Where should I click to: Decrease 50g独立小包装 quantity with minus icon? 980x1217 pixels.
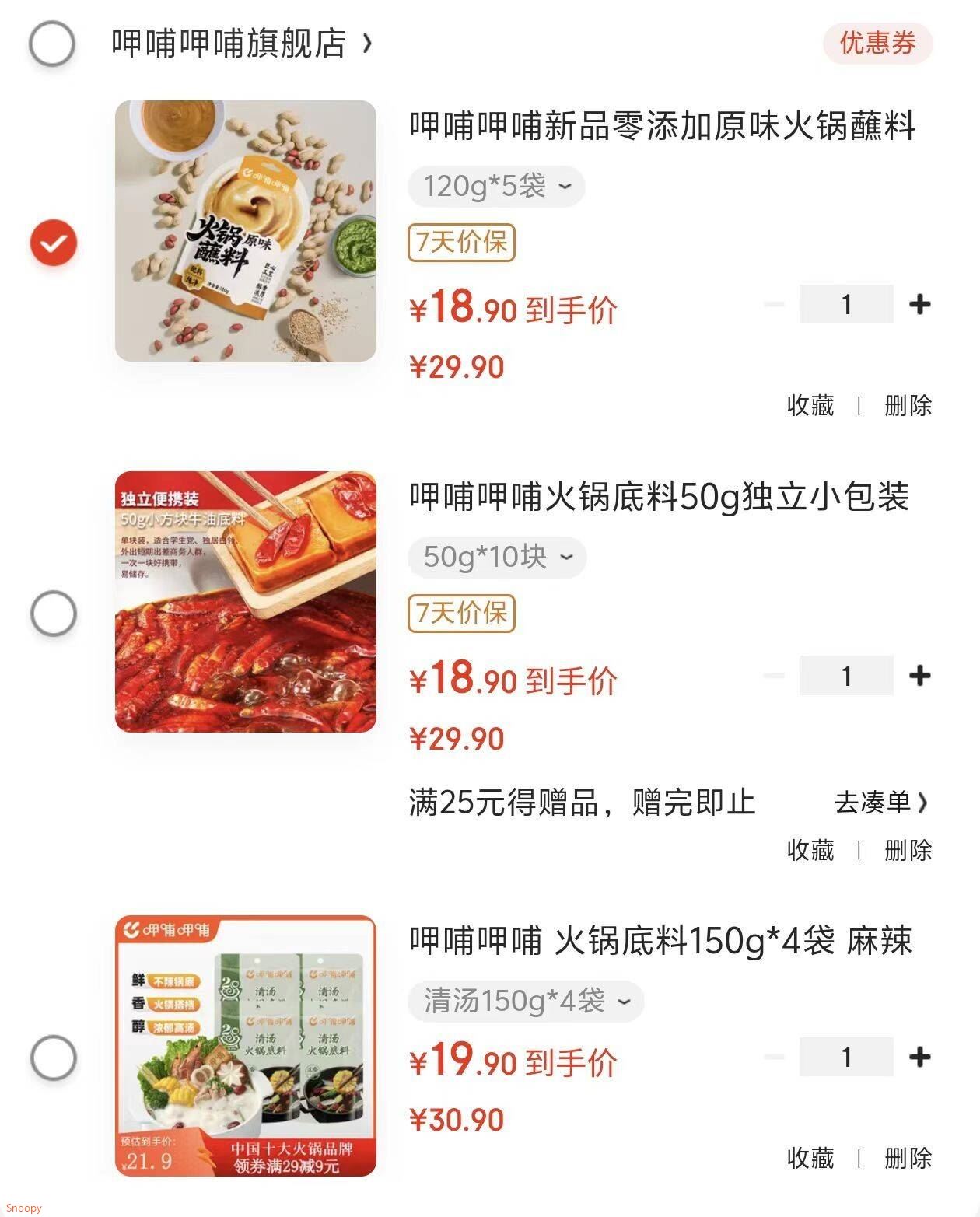[773, 675]
